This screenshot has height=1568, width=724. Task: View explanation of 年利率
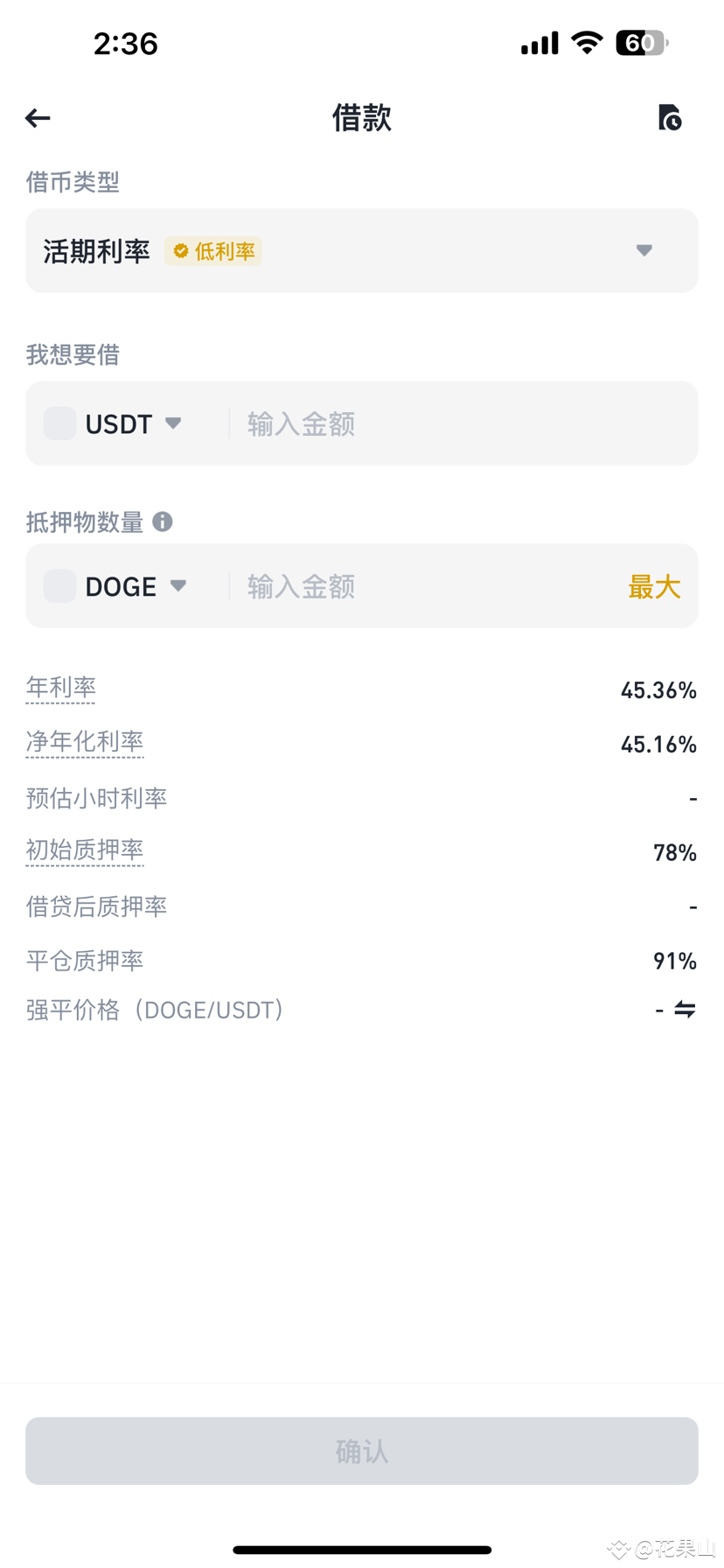point(60,688)
